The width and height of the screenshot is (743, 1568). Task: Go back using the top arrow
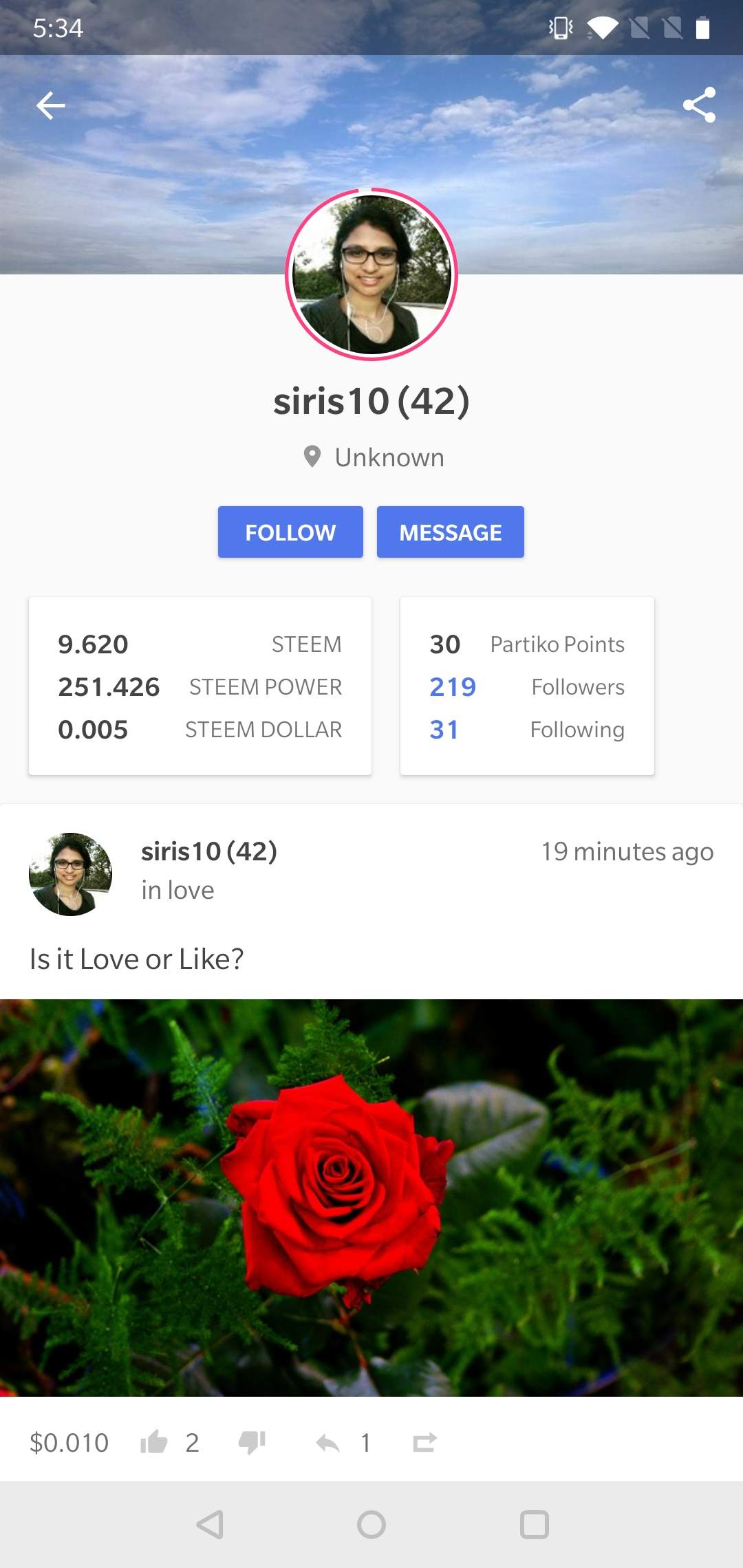[50, 105]
